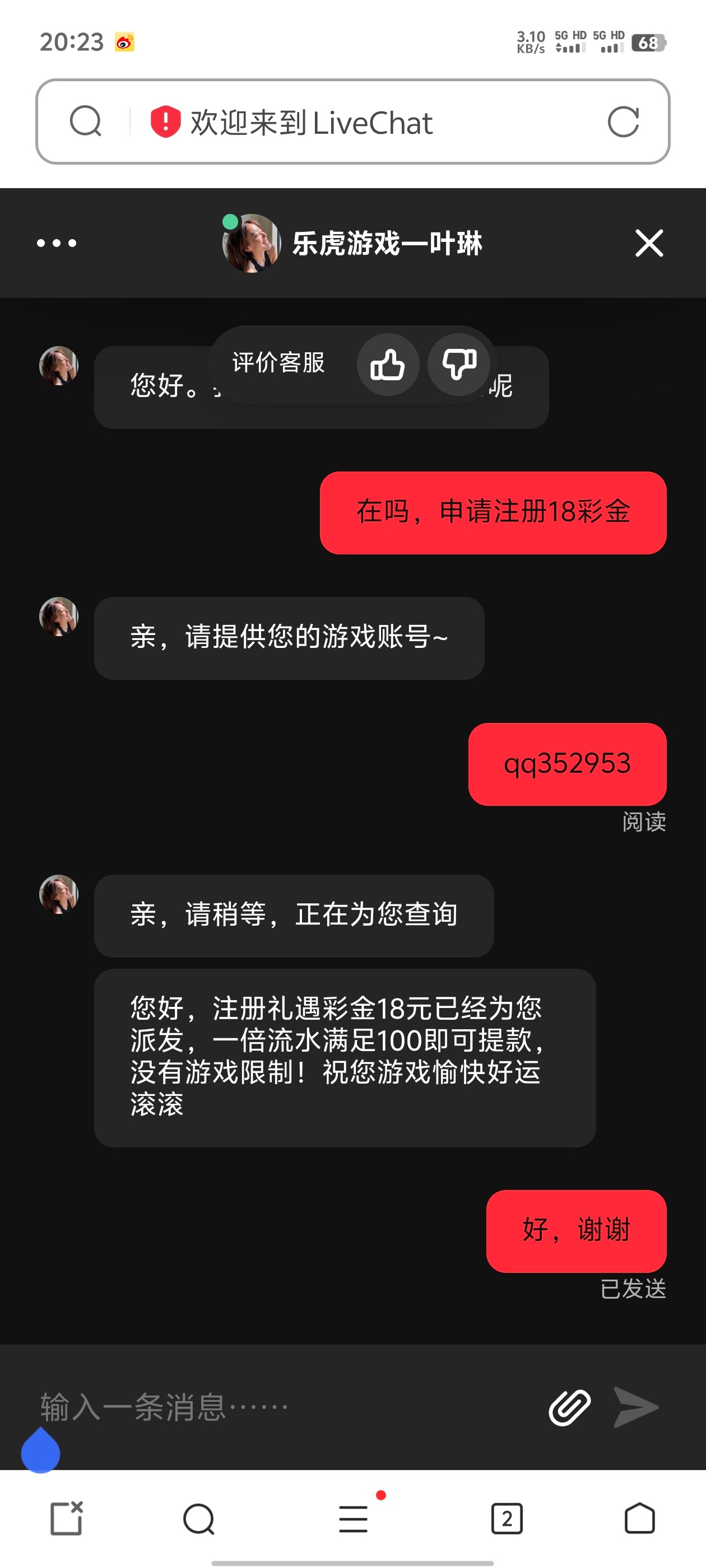Open the three-dot chat options menu
This screenshot has width=706, height=1568.
56,244
